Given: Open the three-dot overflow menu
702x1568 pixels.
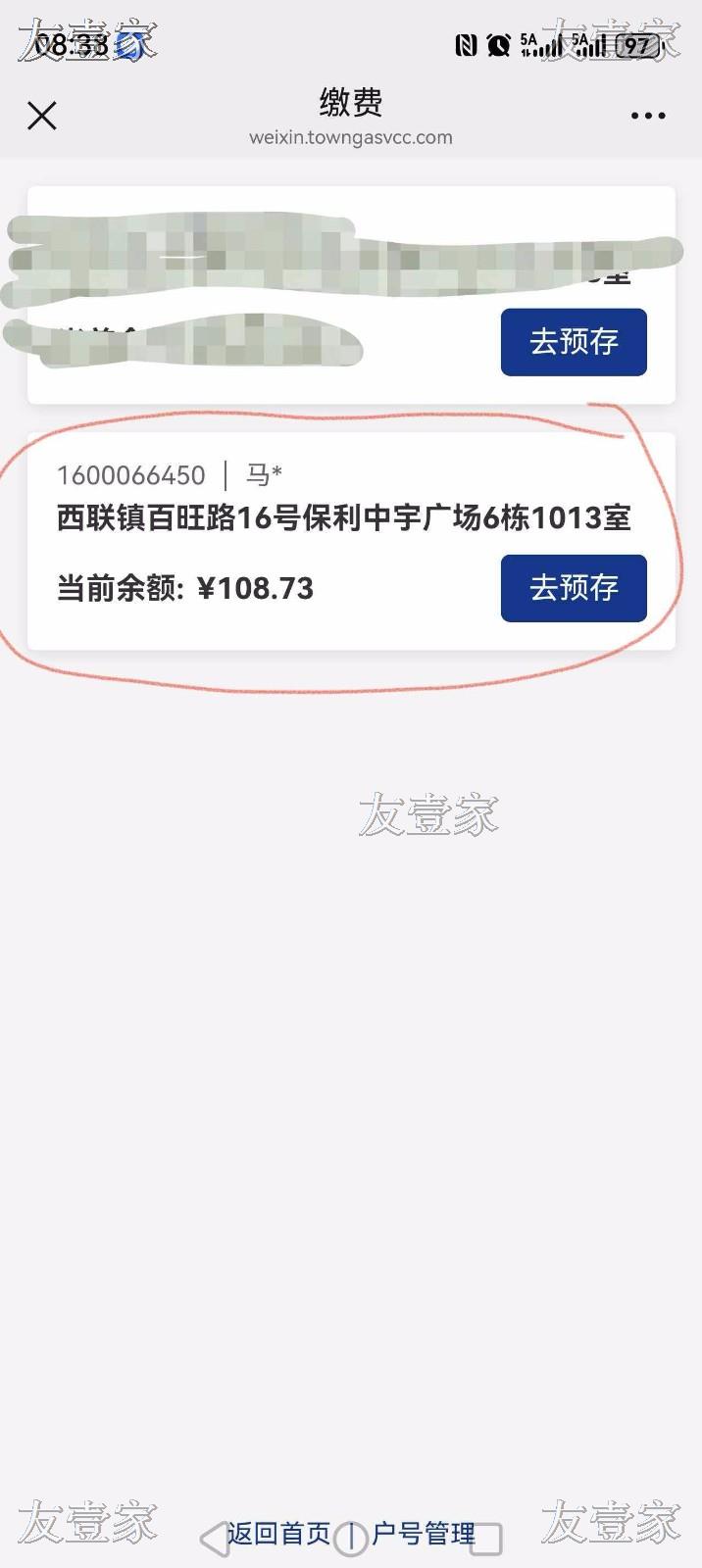Looking at the screenshot, I should point(648,116).
